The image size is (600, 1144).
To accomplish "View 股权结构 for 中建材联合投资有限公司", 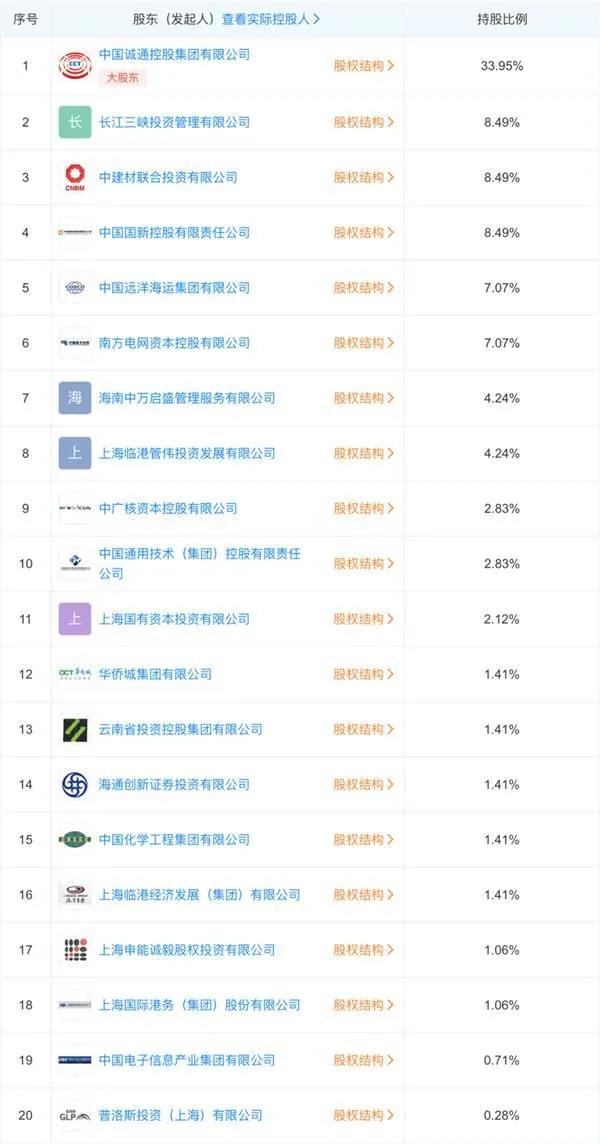I will coord(364,177).
